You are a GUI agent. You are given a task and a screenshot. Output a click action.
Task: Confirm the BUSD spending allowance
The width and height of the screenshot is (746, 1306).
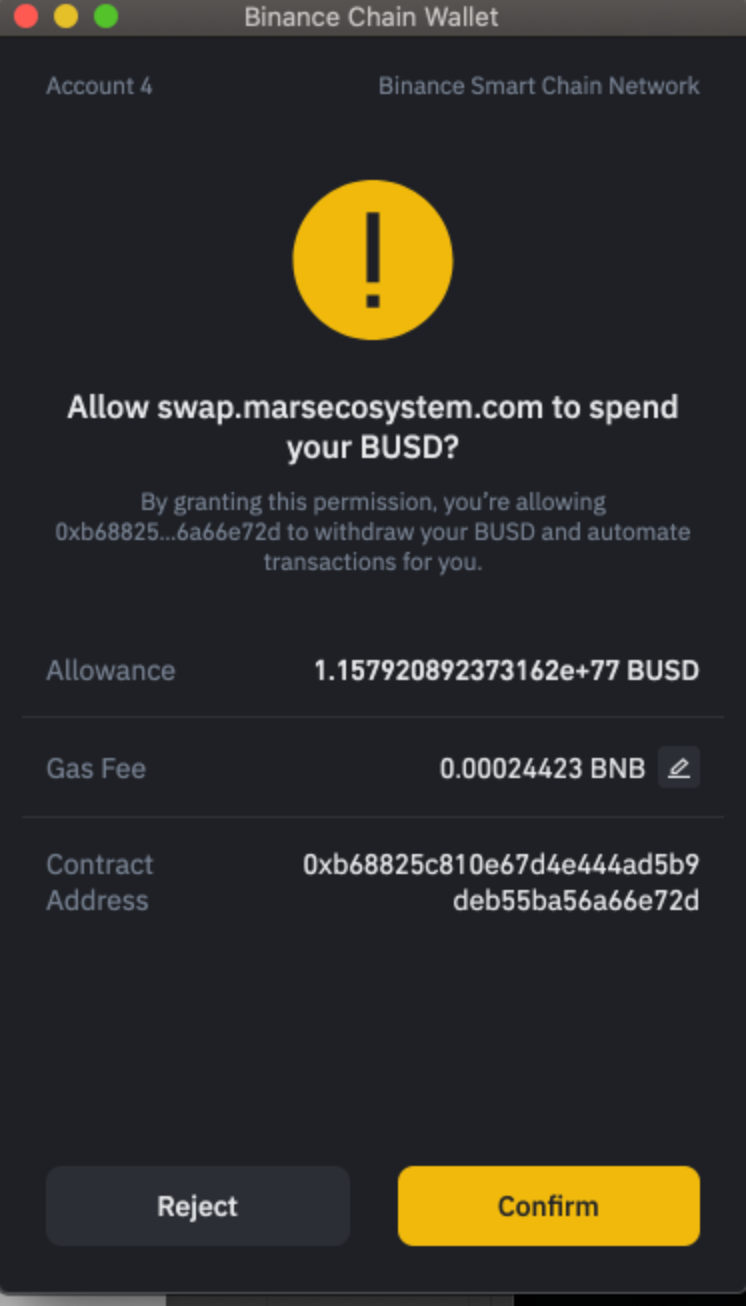[x=548, y=1205]
